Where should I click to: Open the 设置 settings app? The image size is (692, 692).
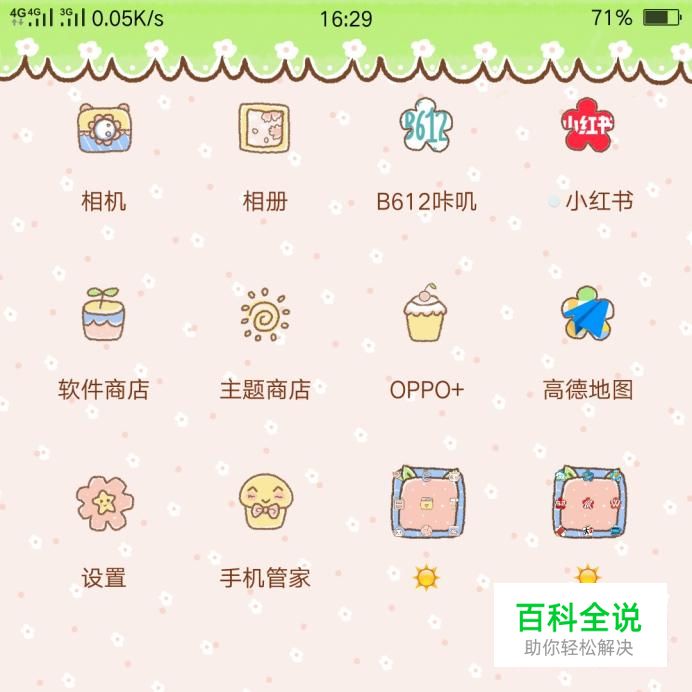[x=104, y=502]
